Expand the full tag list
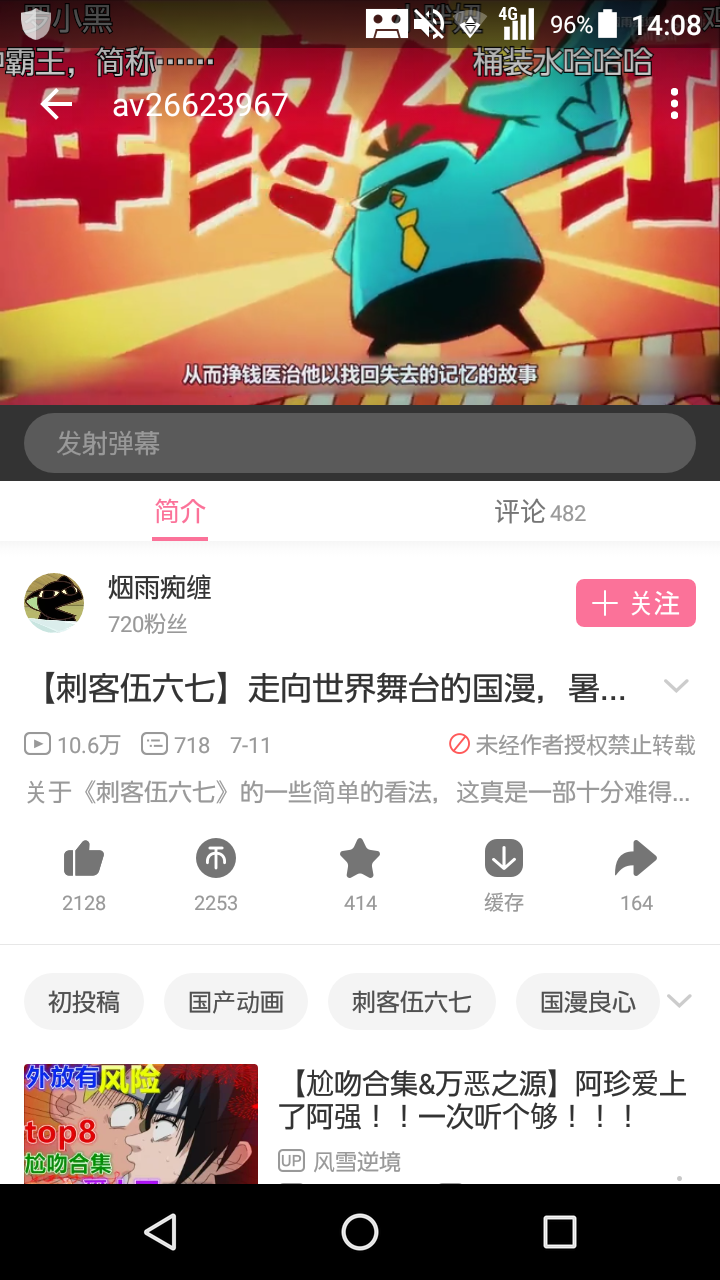 coord(679,1001)
